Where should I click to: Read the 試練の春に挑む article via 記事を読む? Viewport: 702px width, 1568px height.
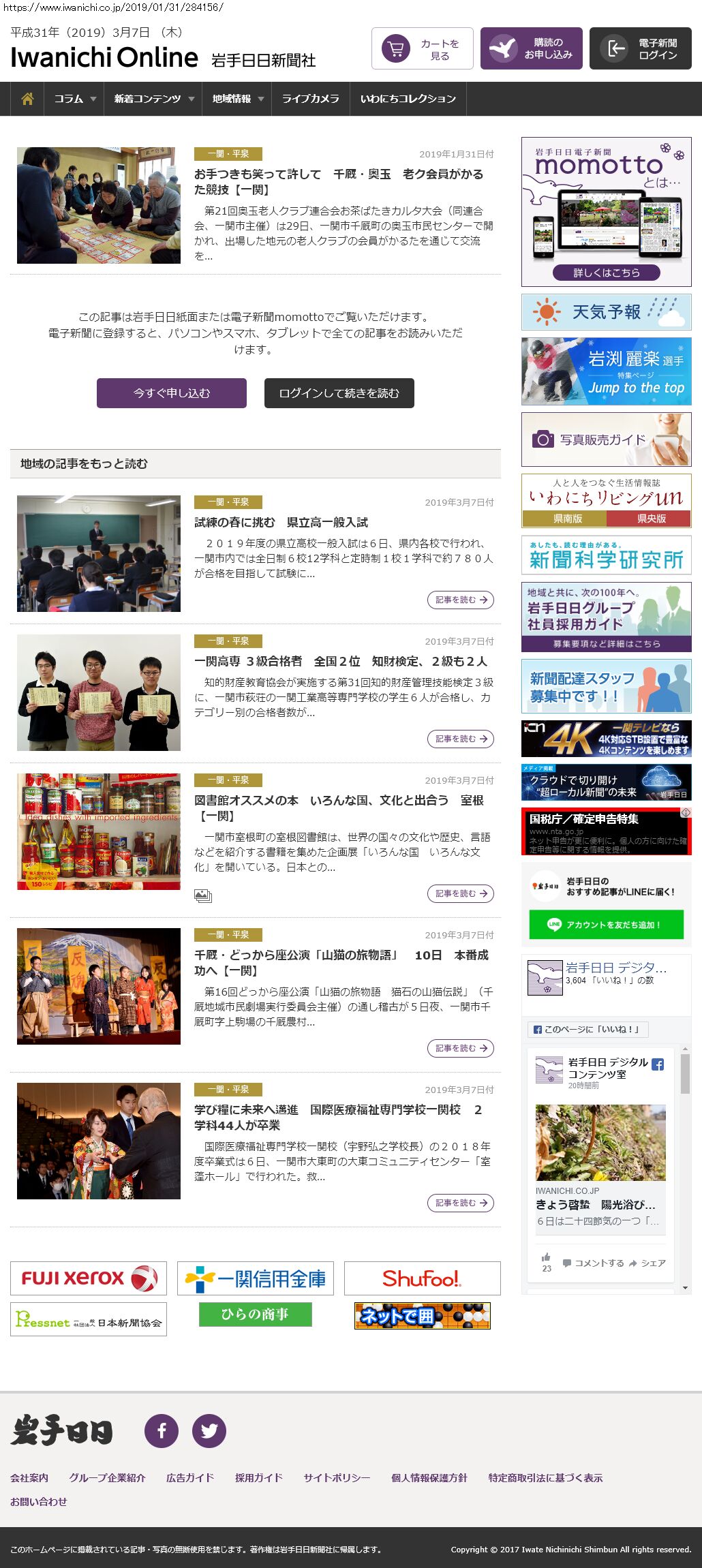(460, 600)
